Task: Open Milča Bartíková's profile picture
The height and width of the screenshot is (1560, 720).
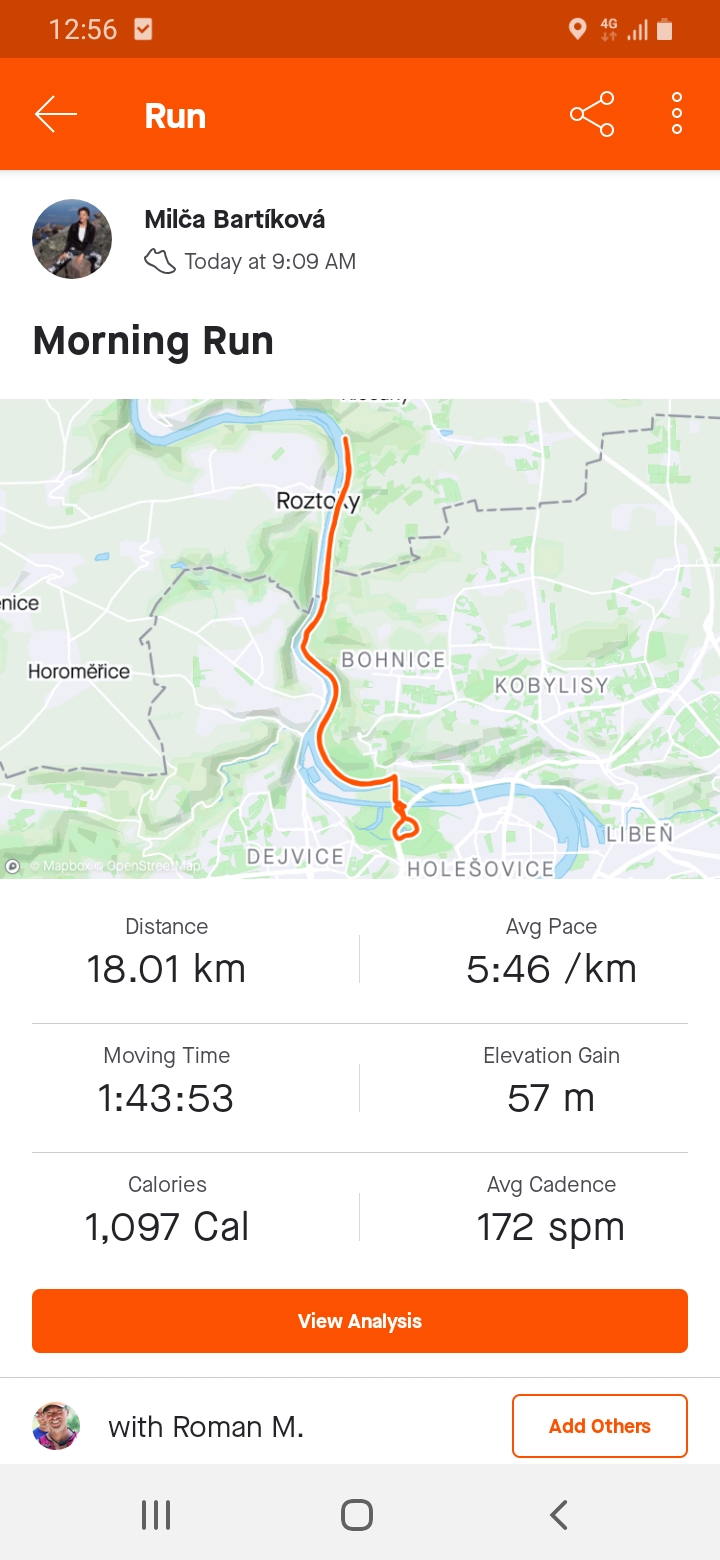Action: (72, 239)
